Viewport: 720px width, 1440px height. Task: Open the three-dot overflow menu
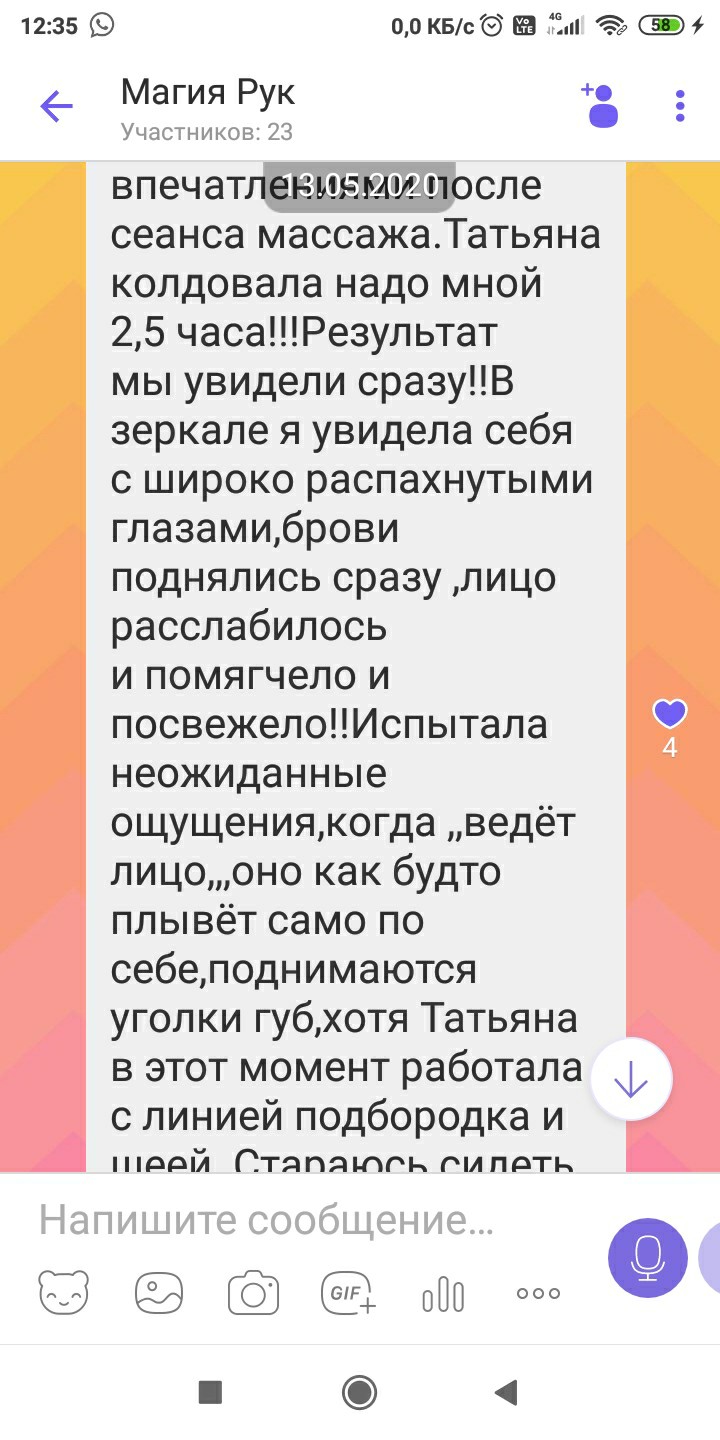coord(680,106)
